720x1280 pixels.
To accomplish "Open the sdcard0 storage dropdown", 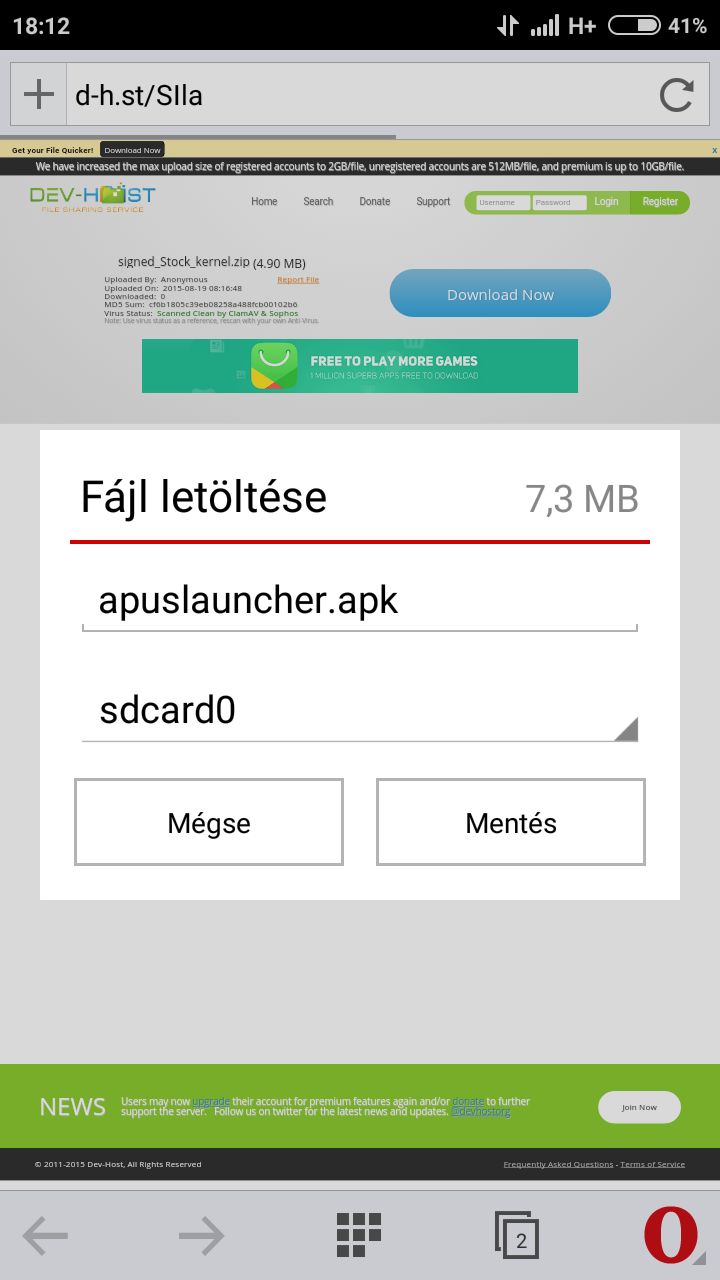I will 360,710.
